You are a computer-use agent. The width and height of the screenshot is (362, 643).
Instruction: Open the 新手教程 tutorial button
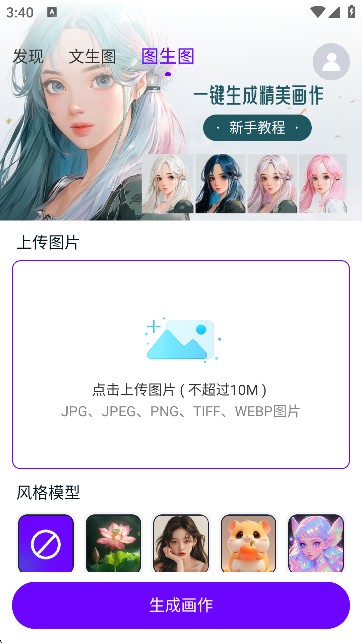(x=257, y=128)
